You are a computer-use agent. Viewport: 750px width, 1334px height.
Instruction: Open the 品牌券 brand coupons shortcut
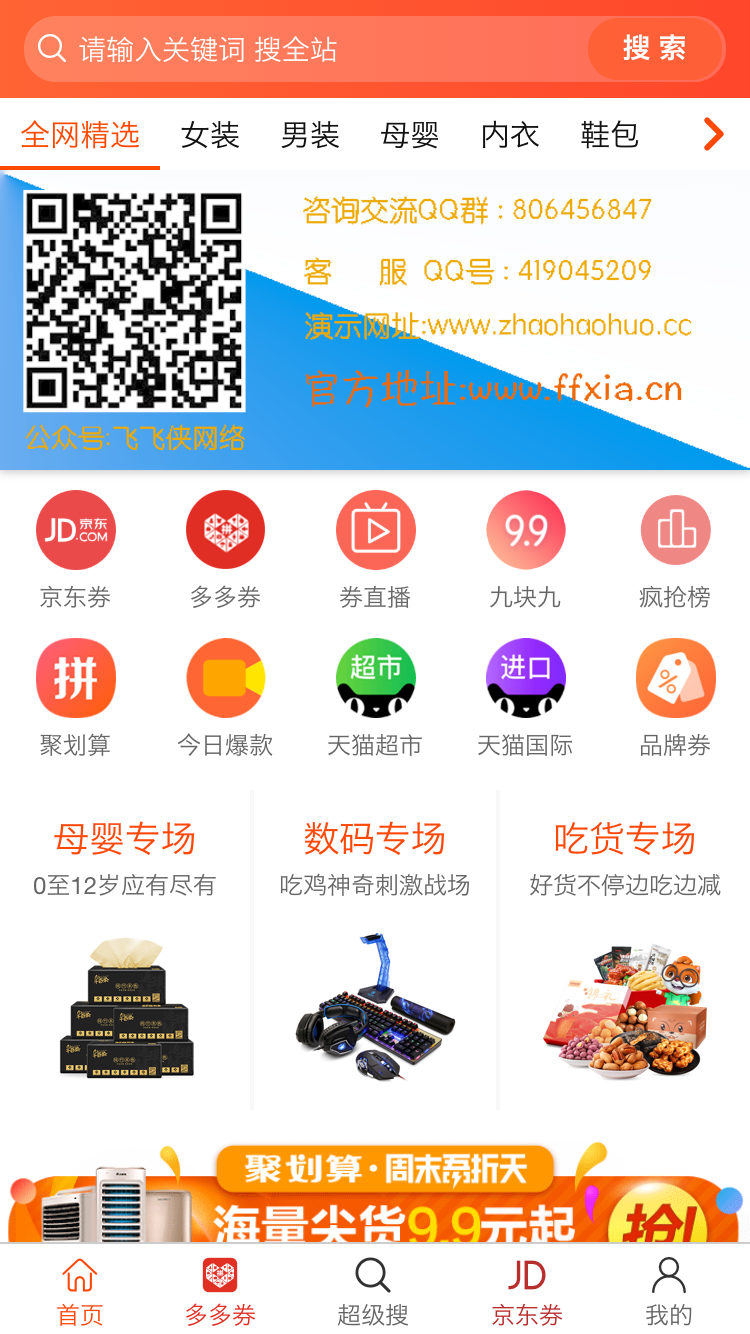point(675,698)
